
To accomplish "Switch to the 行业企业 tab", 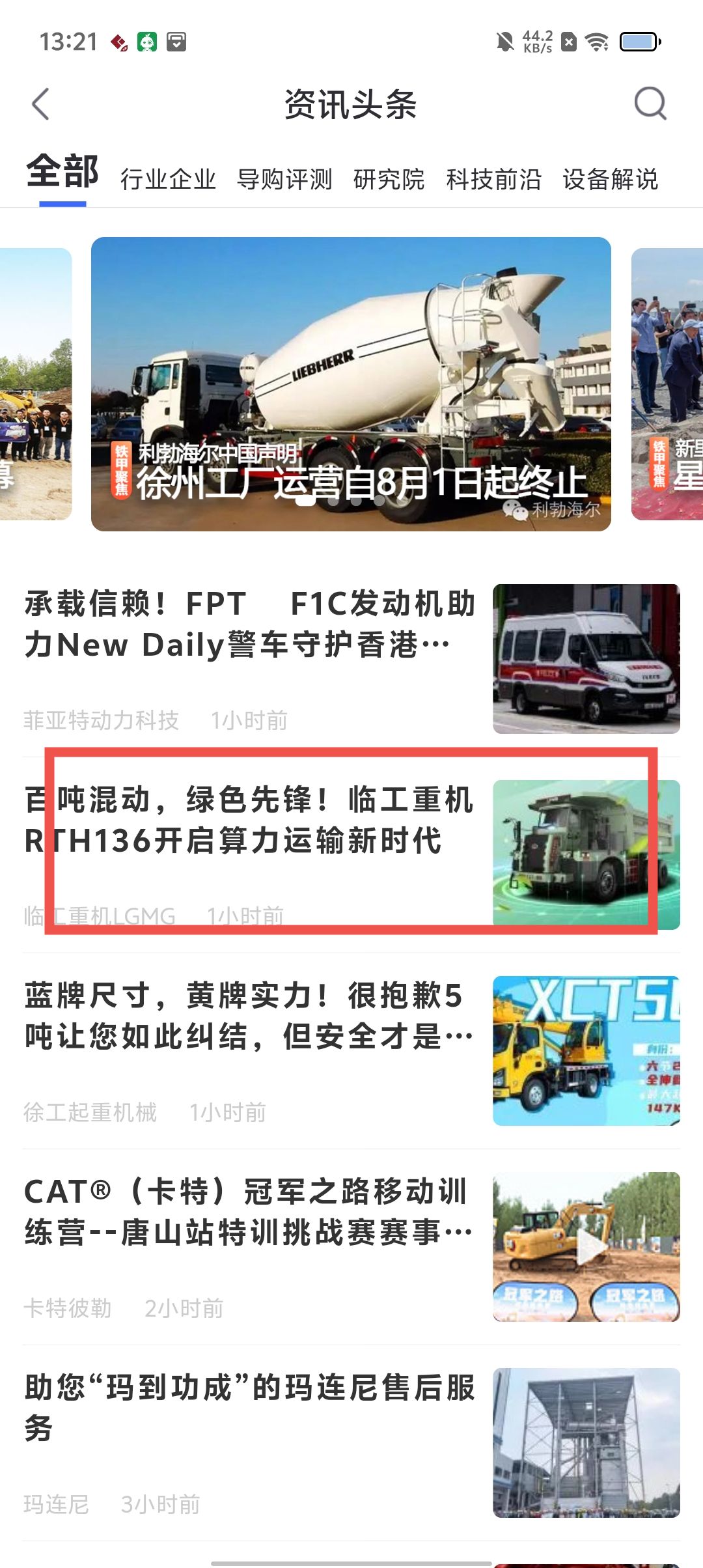I will click(168, 179).
